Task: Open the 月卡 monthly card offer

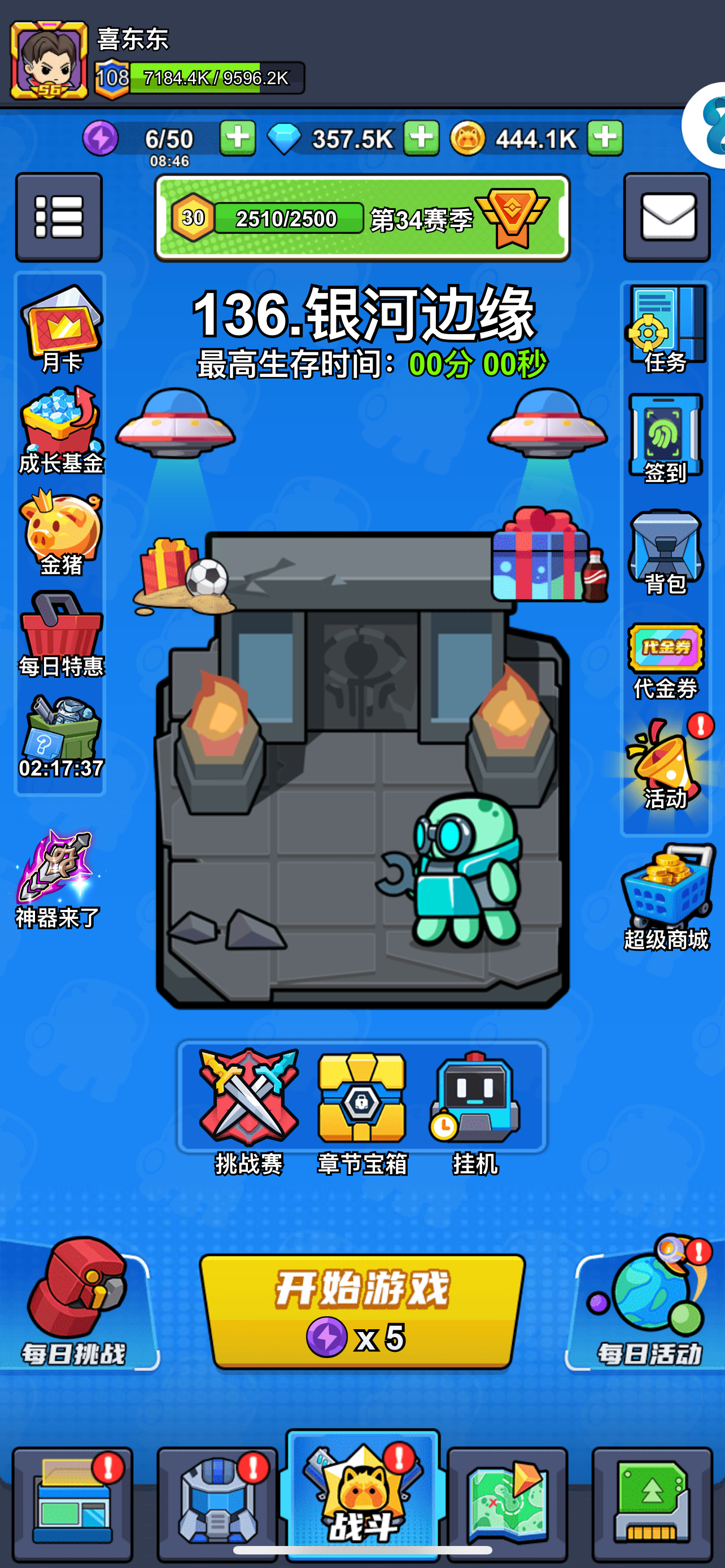Action: (x=61, y=329)
